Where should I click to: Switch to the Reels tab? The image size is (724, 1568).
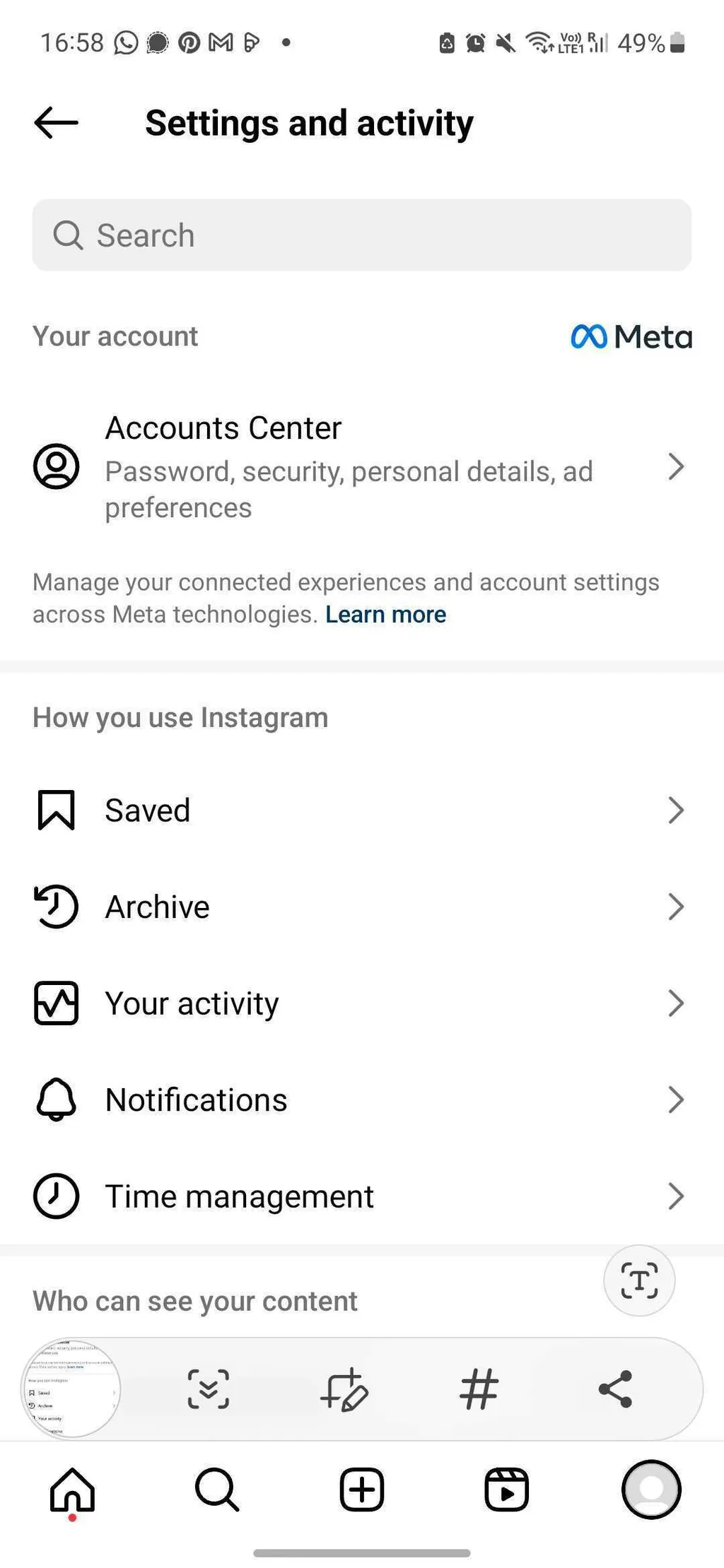[506, 1490]
